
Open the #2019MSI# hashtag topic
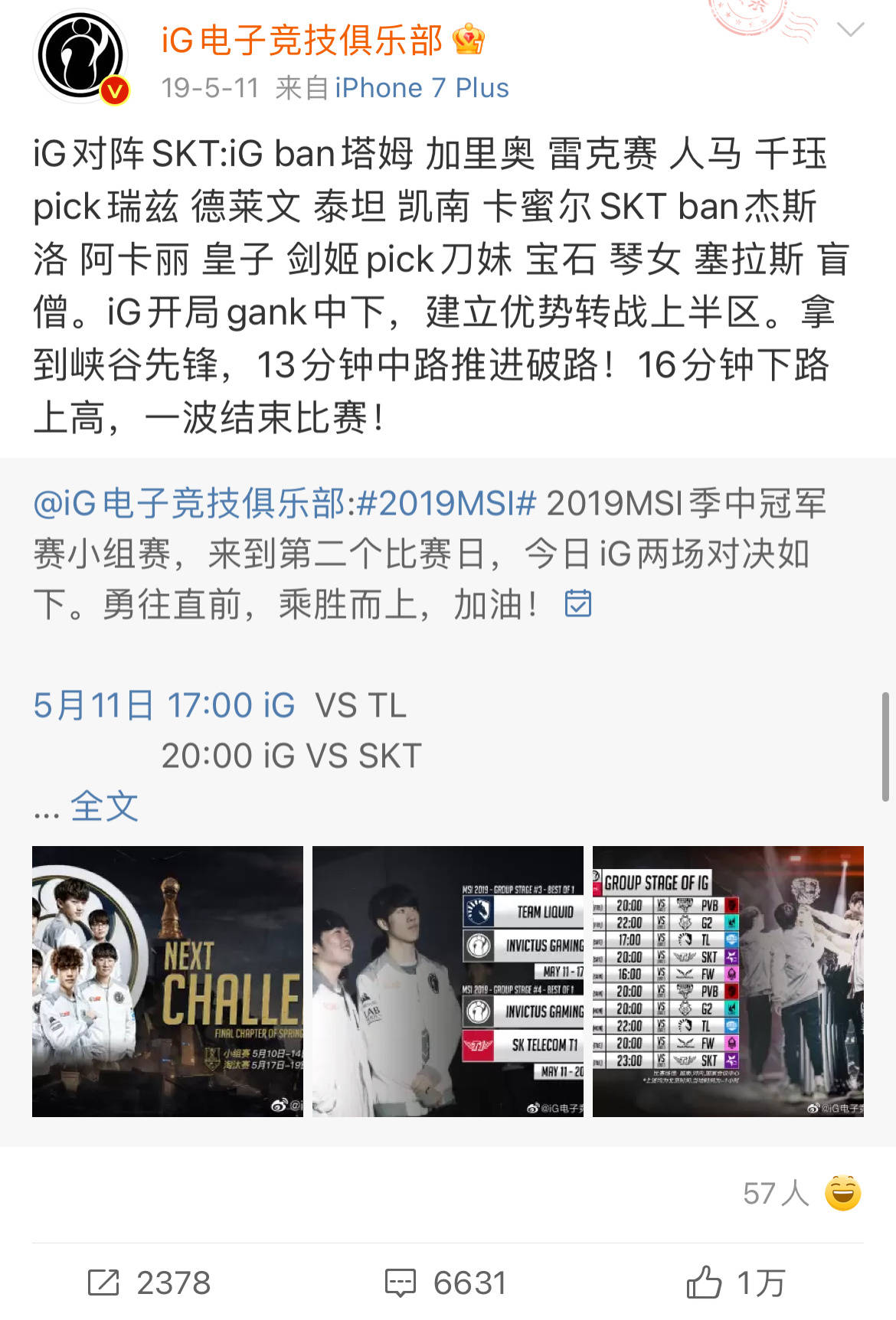(x=446, y=503)
